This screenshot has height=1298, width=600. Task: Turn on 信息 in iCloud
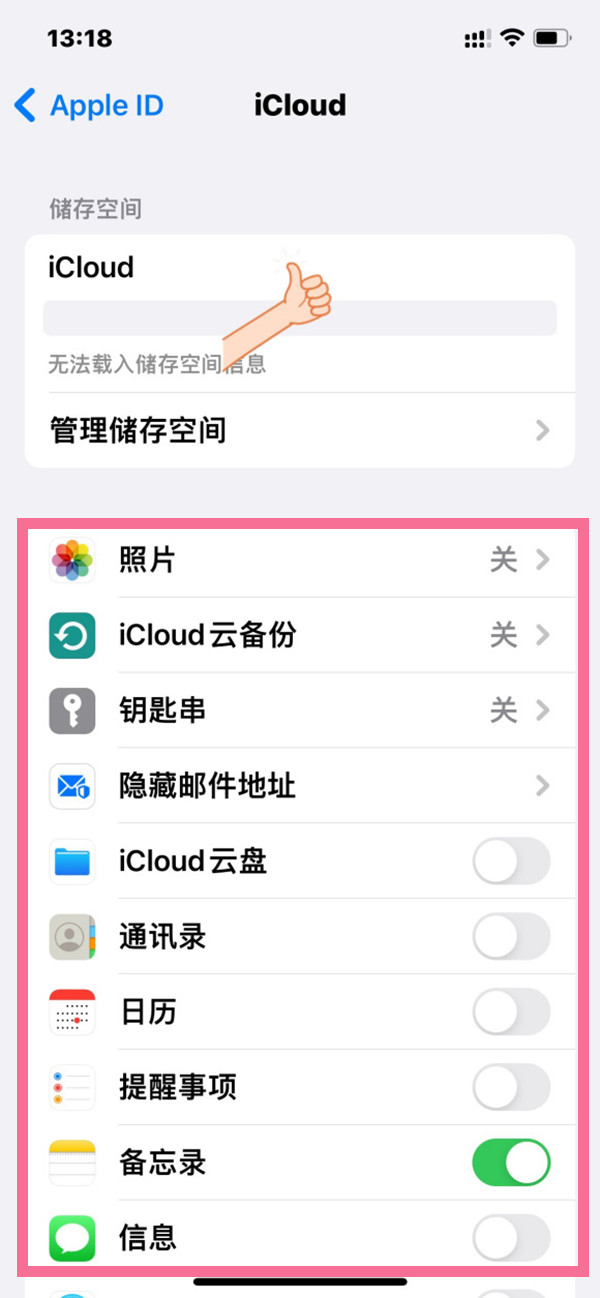511,1238
